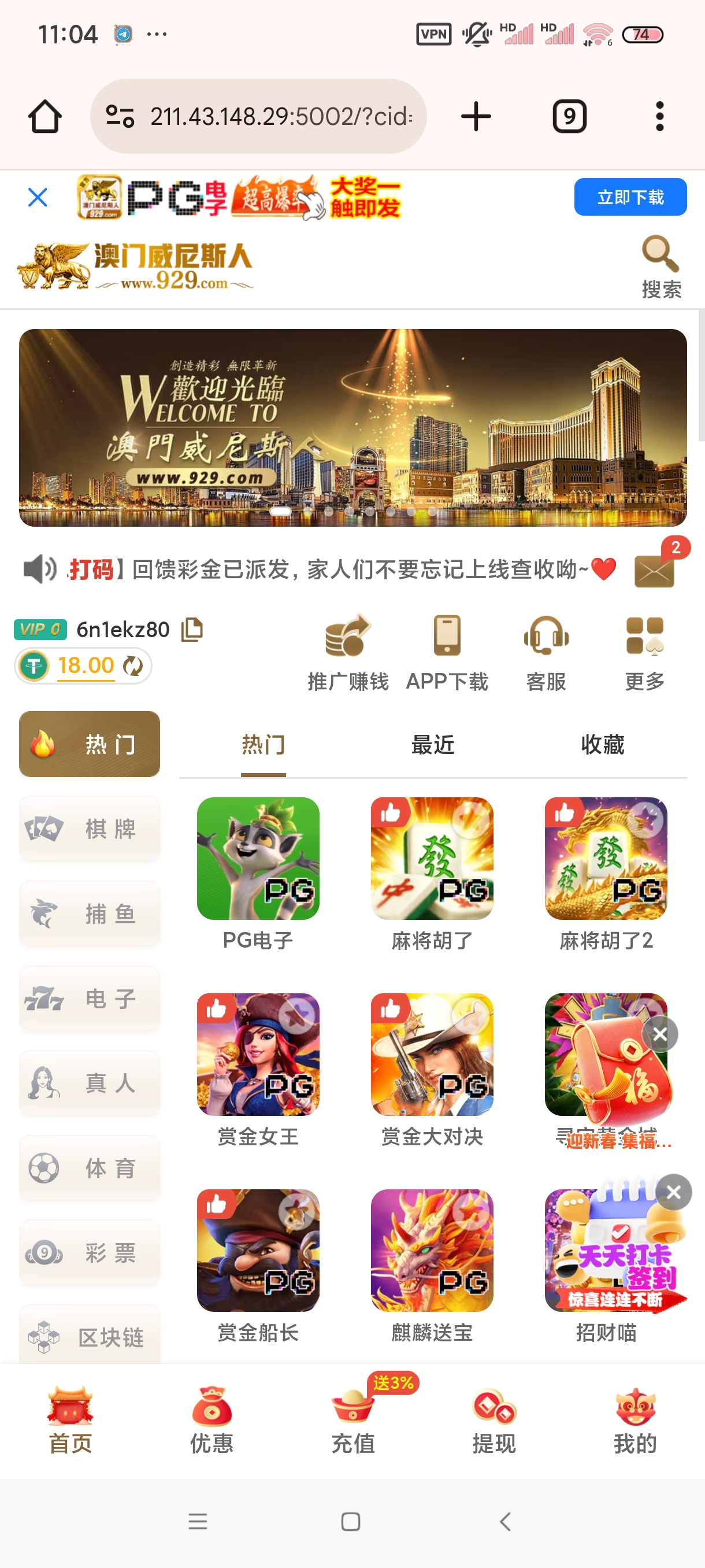Mute the announcement speaker icon
The image size is (705, 1568).
(x=38, y=569)
